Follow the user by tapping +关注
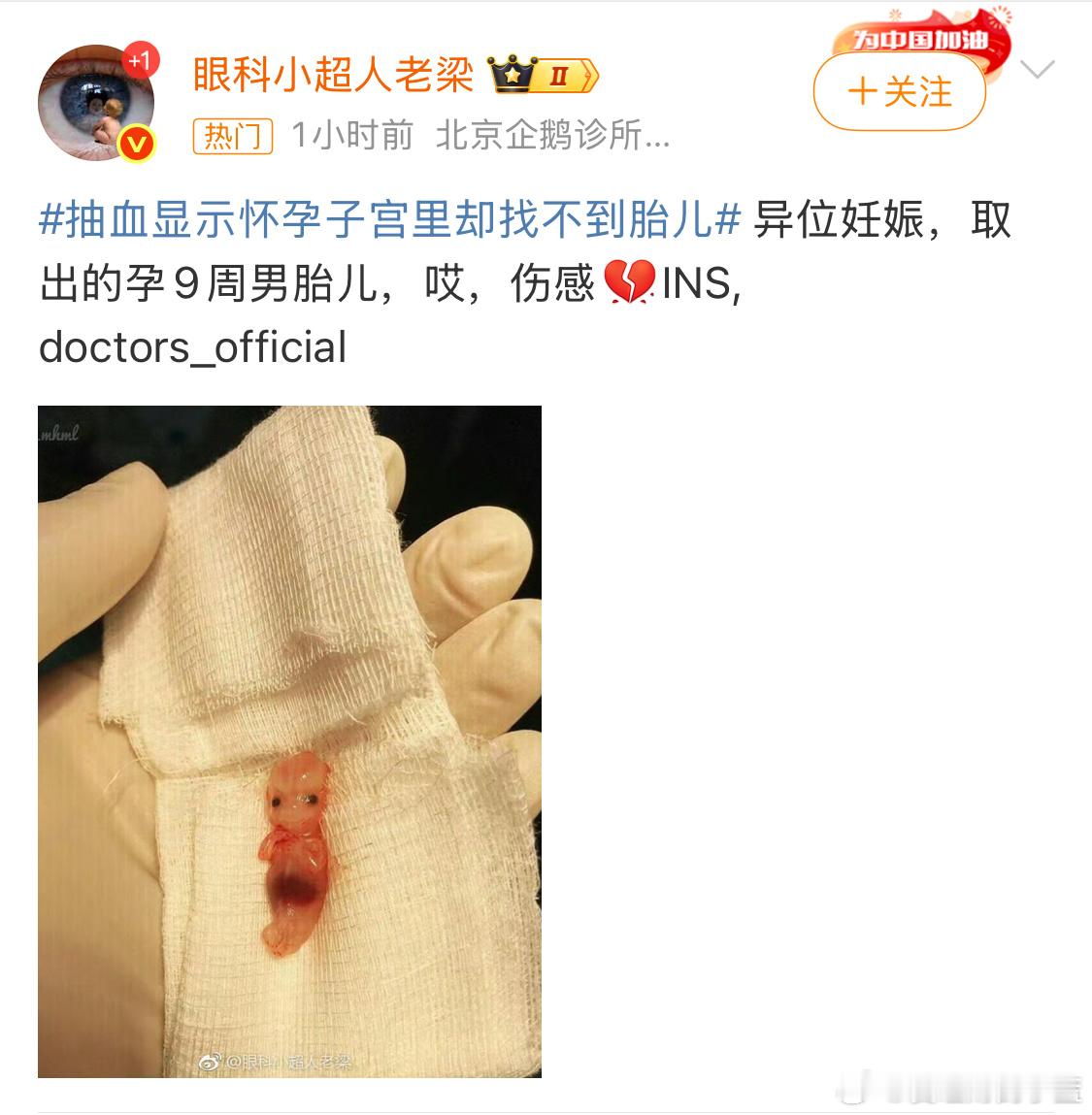 (898, 93)
